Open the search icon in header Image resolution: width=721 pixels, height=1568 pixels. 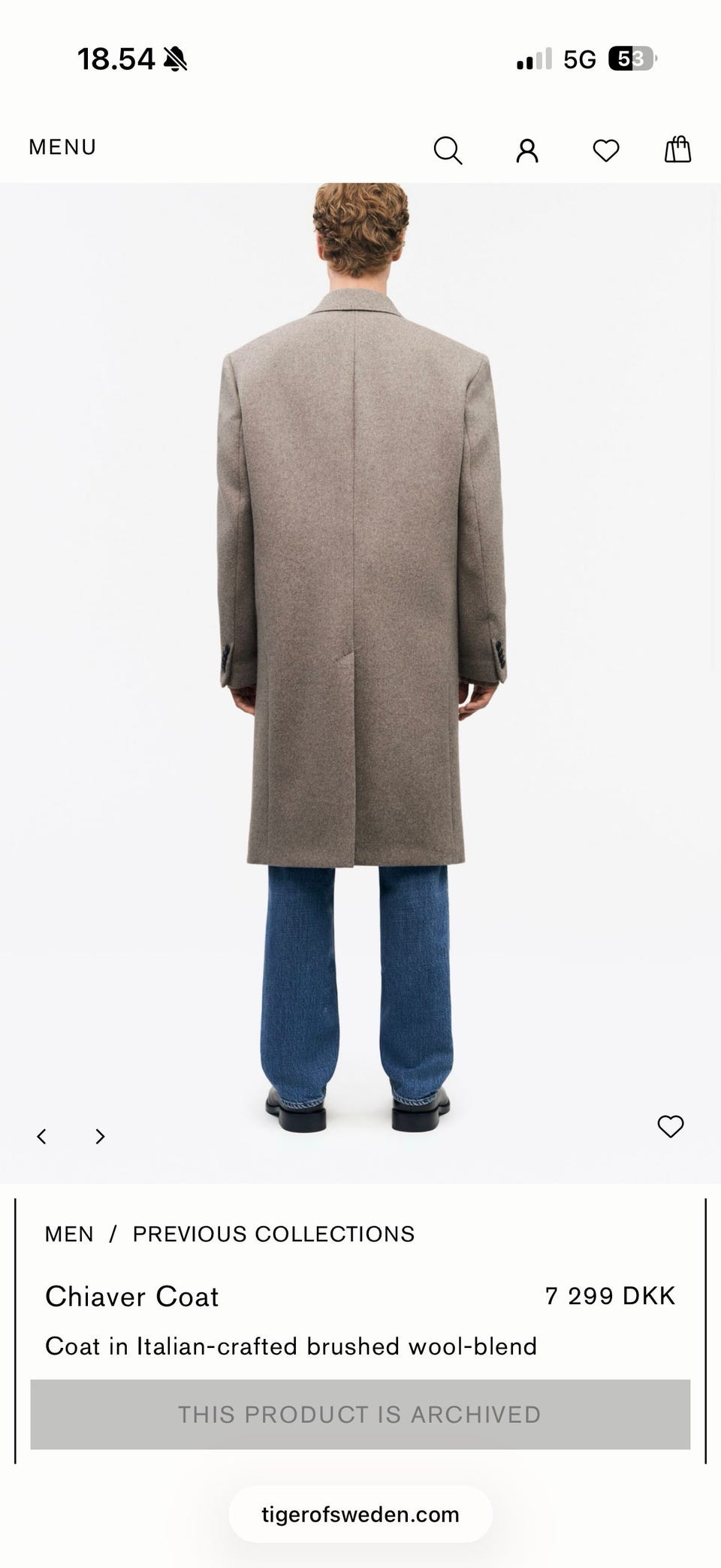click(448, 150)
